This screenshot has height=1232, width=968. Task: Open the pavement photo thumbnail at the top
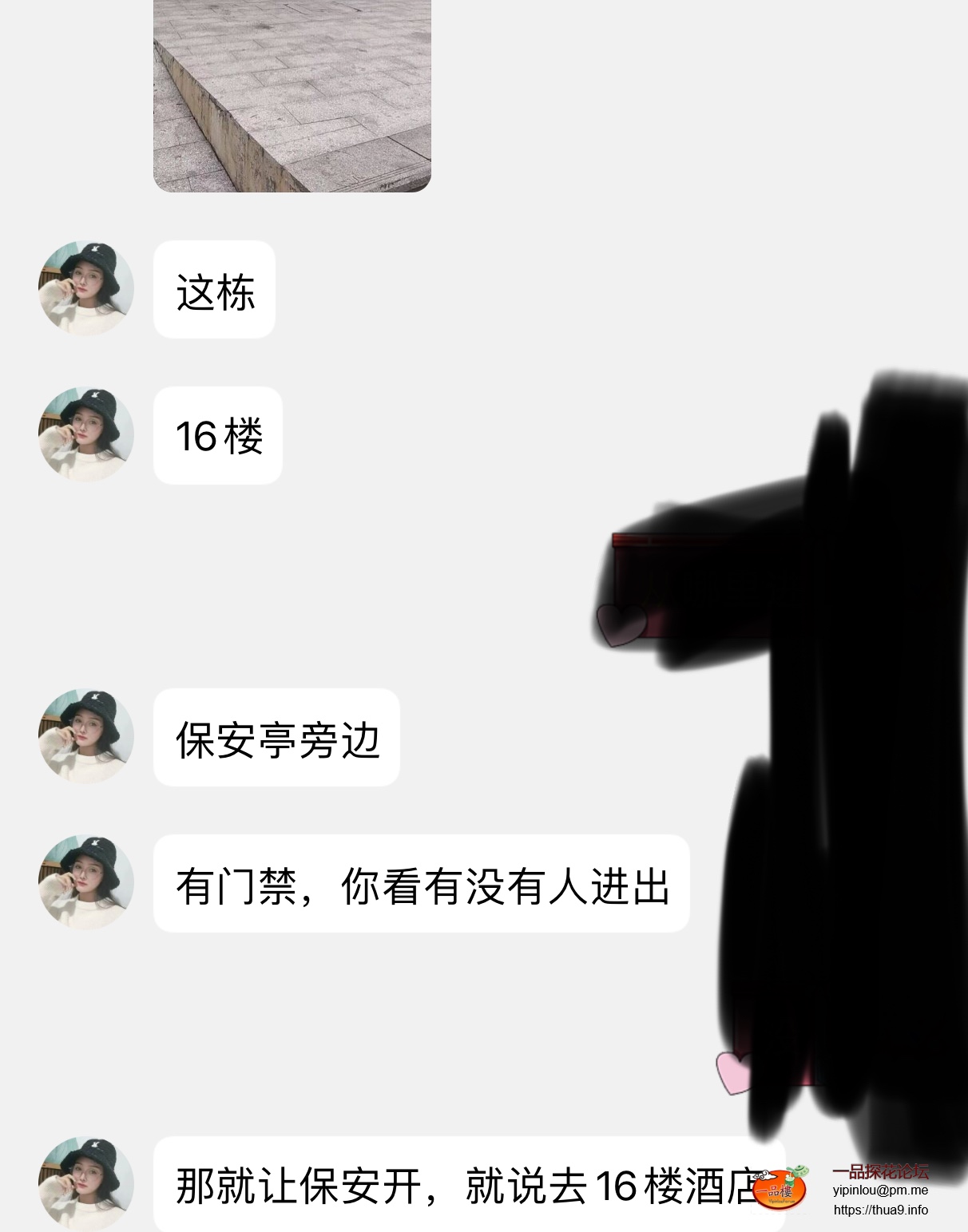point(291,96)
